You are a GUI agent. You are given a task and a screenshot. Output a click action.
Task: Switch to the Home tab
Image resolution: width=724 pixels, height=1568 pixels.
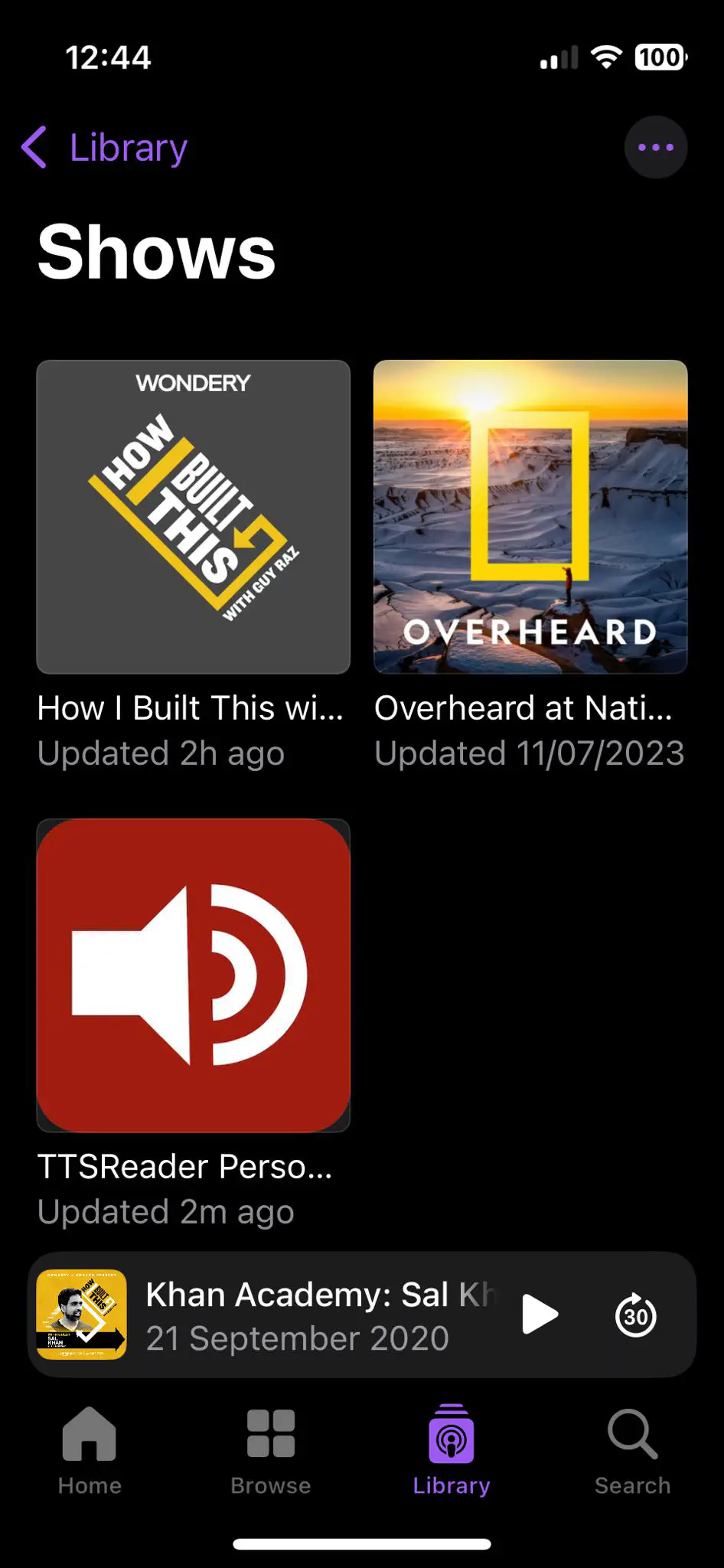tap(90, 1451)
